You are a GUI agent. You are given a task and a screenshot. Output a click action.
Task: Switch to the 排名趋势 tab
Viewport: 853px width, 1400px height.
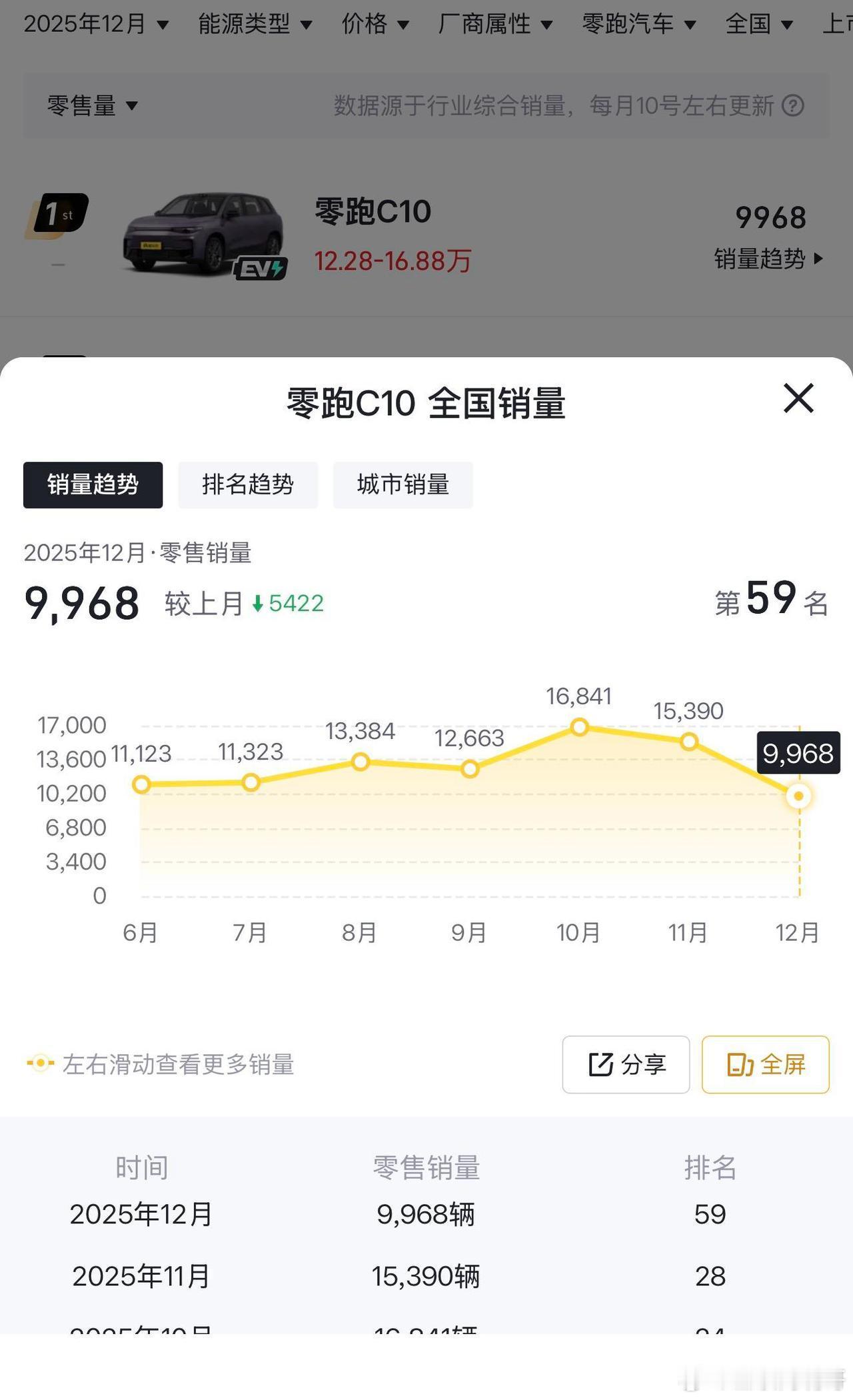click(x=248, y=485)
